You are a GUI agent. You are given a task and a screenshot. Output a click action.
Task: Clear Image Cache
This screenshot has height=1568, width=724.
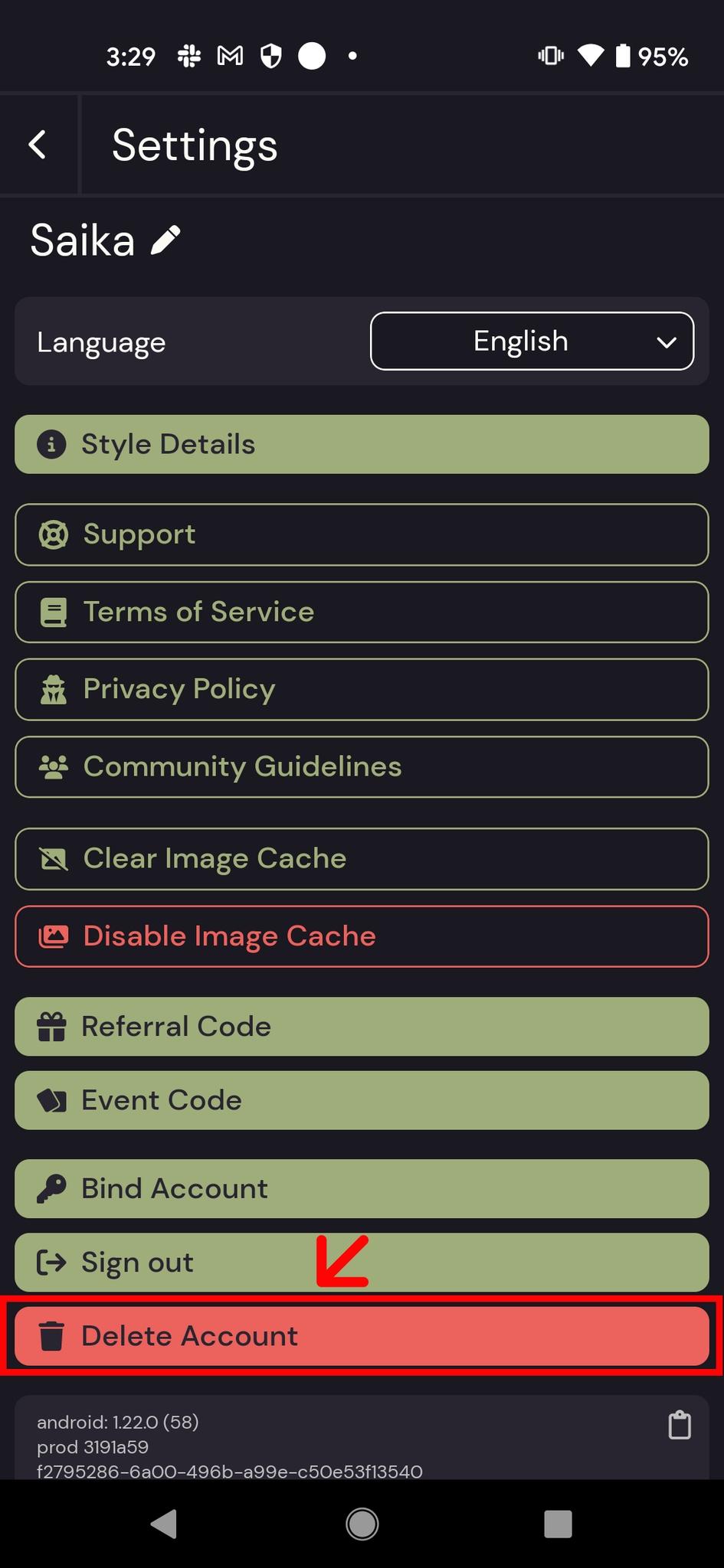pos(362,858)
